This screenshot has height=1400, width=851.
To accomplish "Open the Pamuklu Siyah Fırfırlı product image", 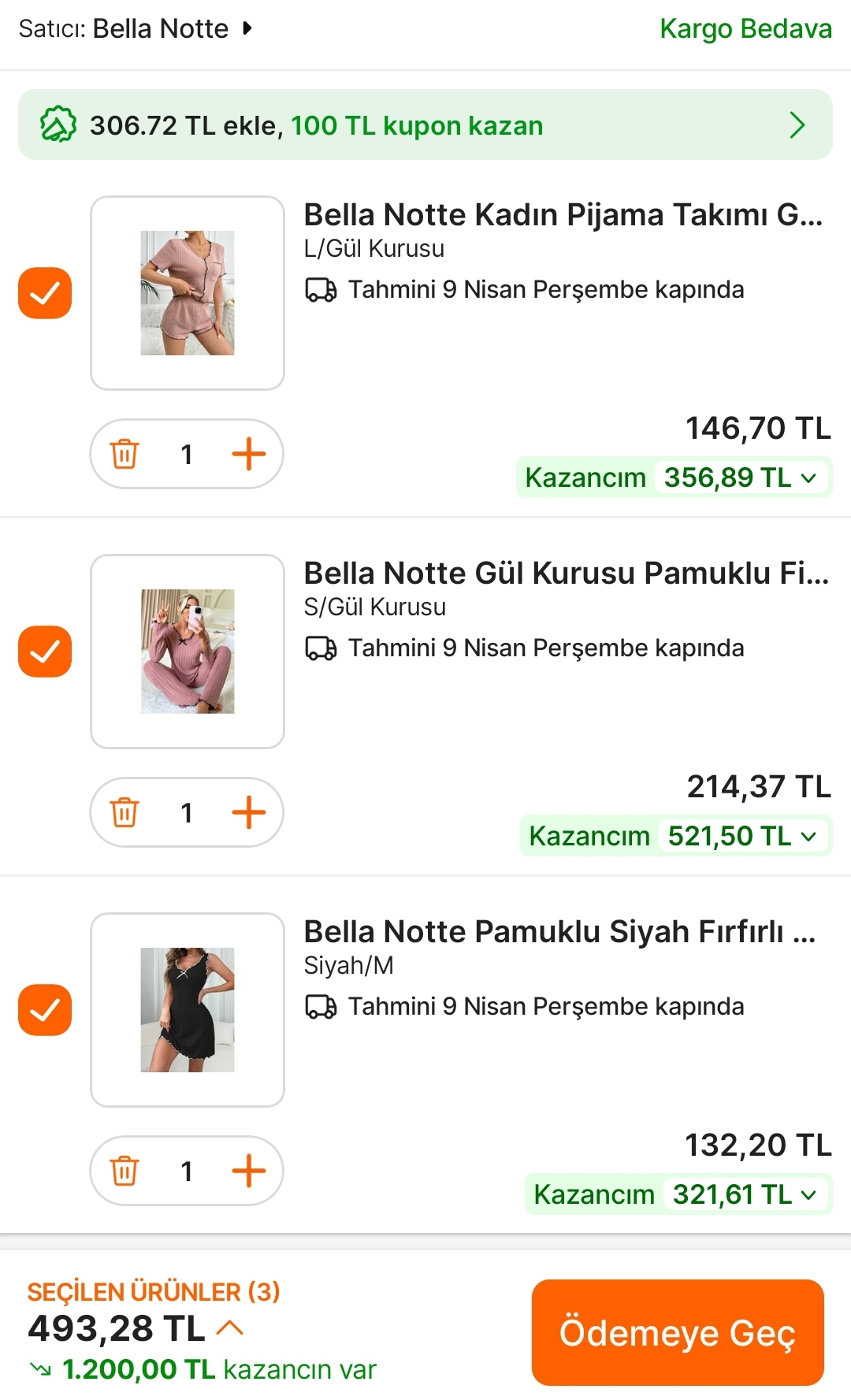I will point(188,1010).
